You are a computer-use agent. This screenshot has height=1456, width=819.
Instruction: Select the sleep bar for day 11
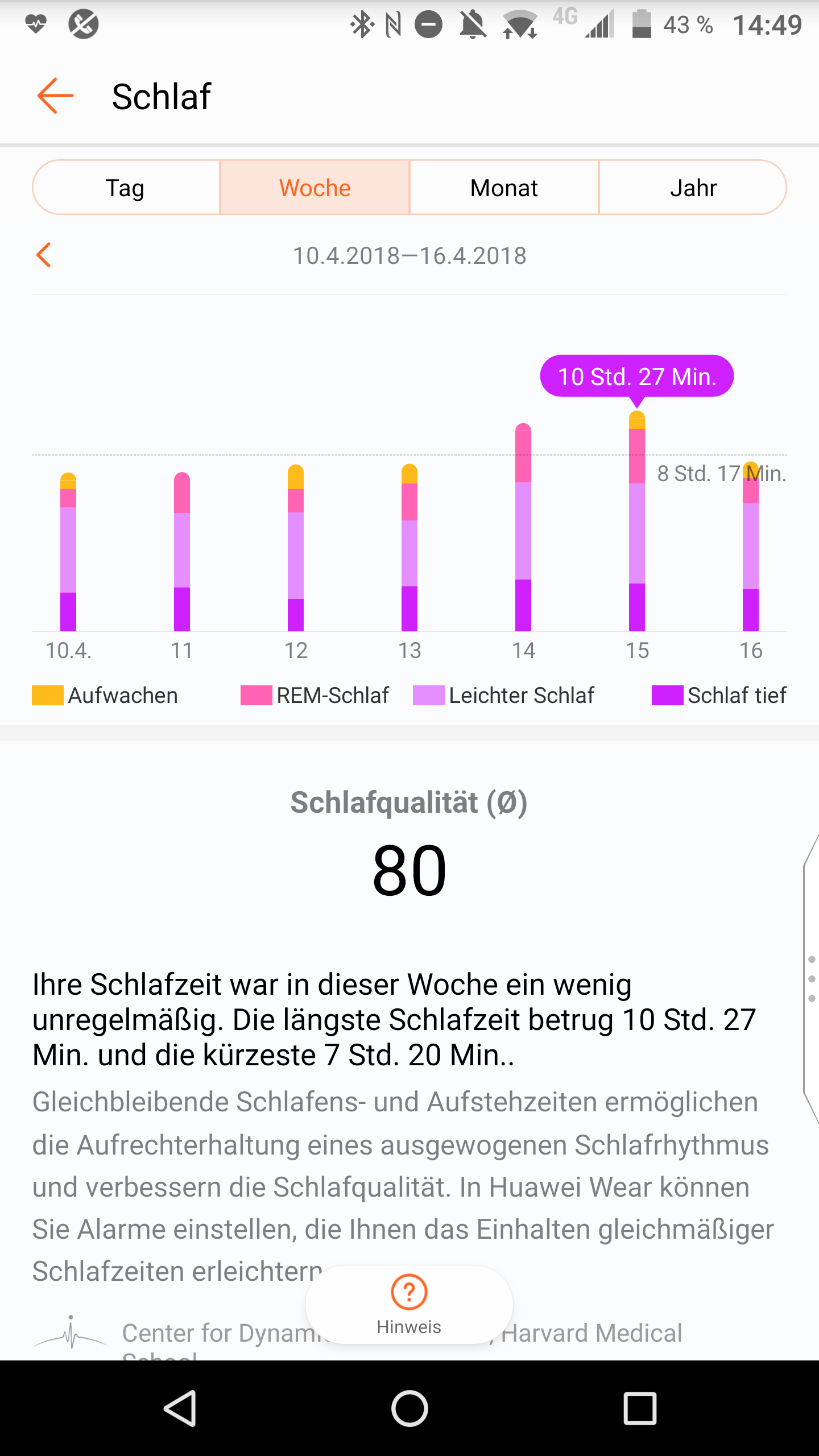pyautogui.click(x=182, y=553)
